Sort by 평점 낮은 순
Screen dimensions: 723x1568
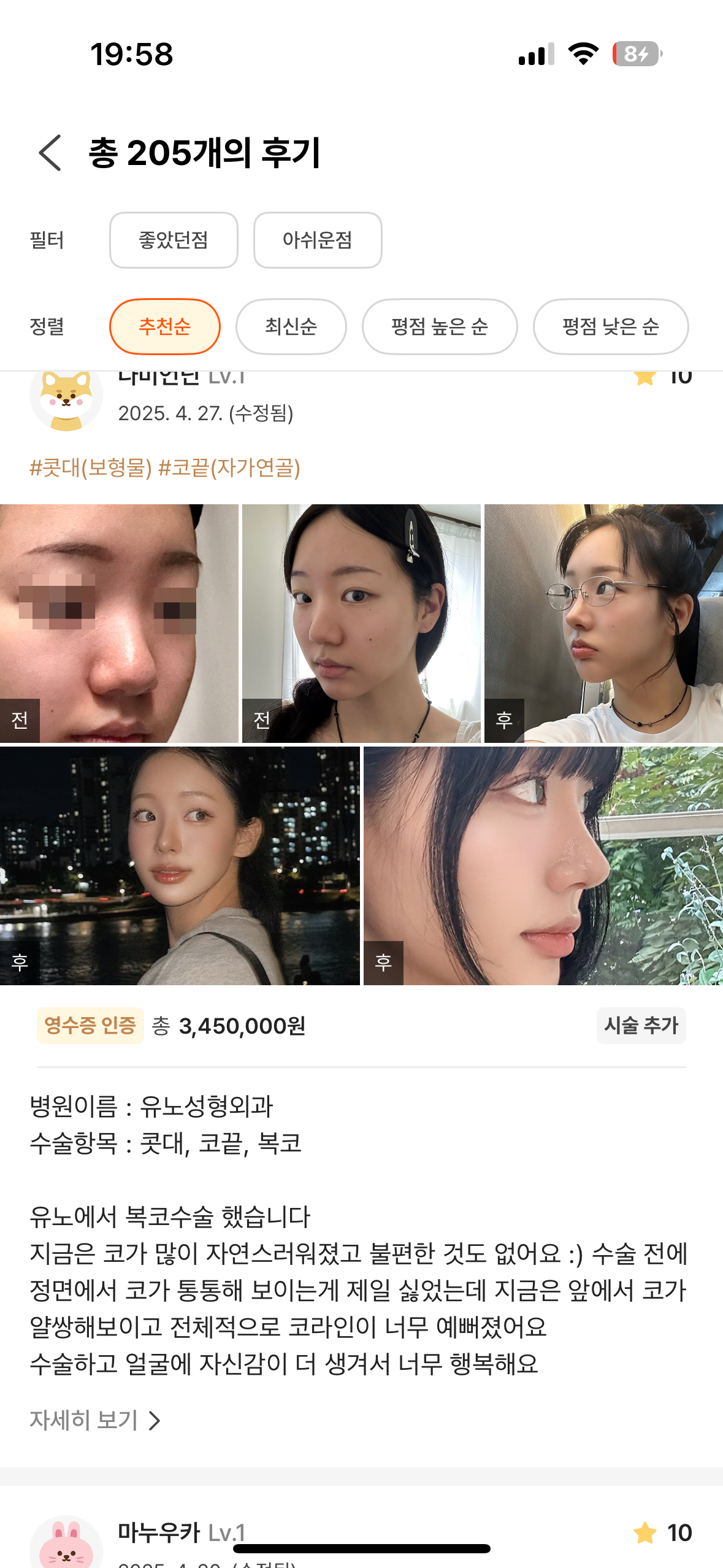(610, 326)
